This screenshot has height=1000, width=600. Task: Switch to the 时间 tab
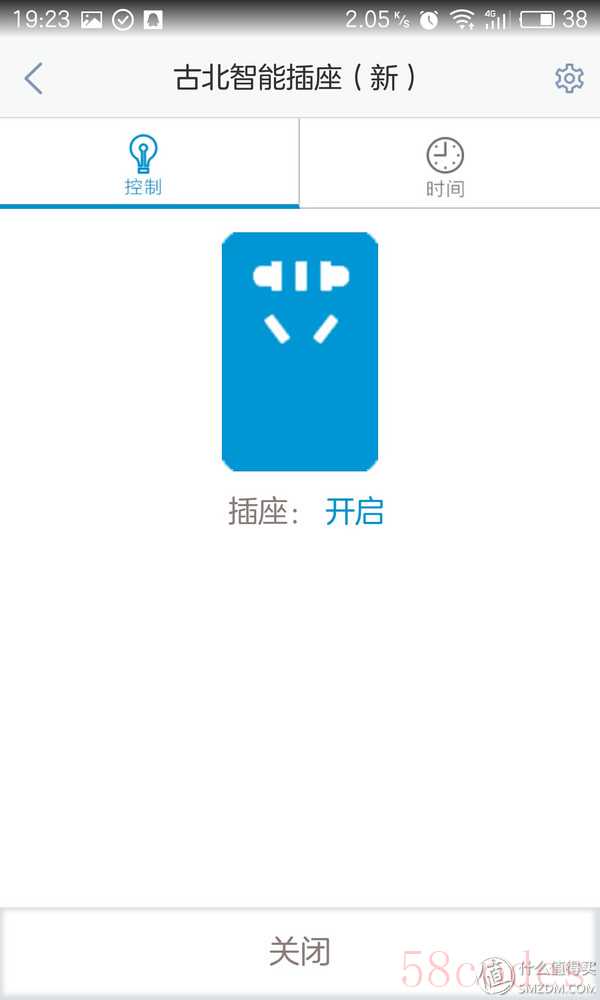[445, 165]
